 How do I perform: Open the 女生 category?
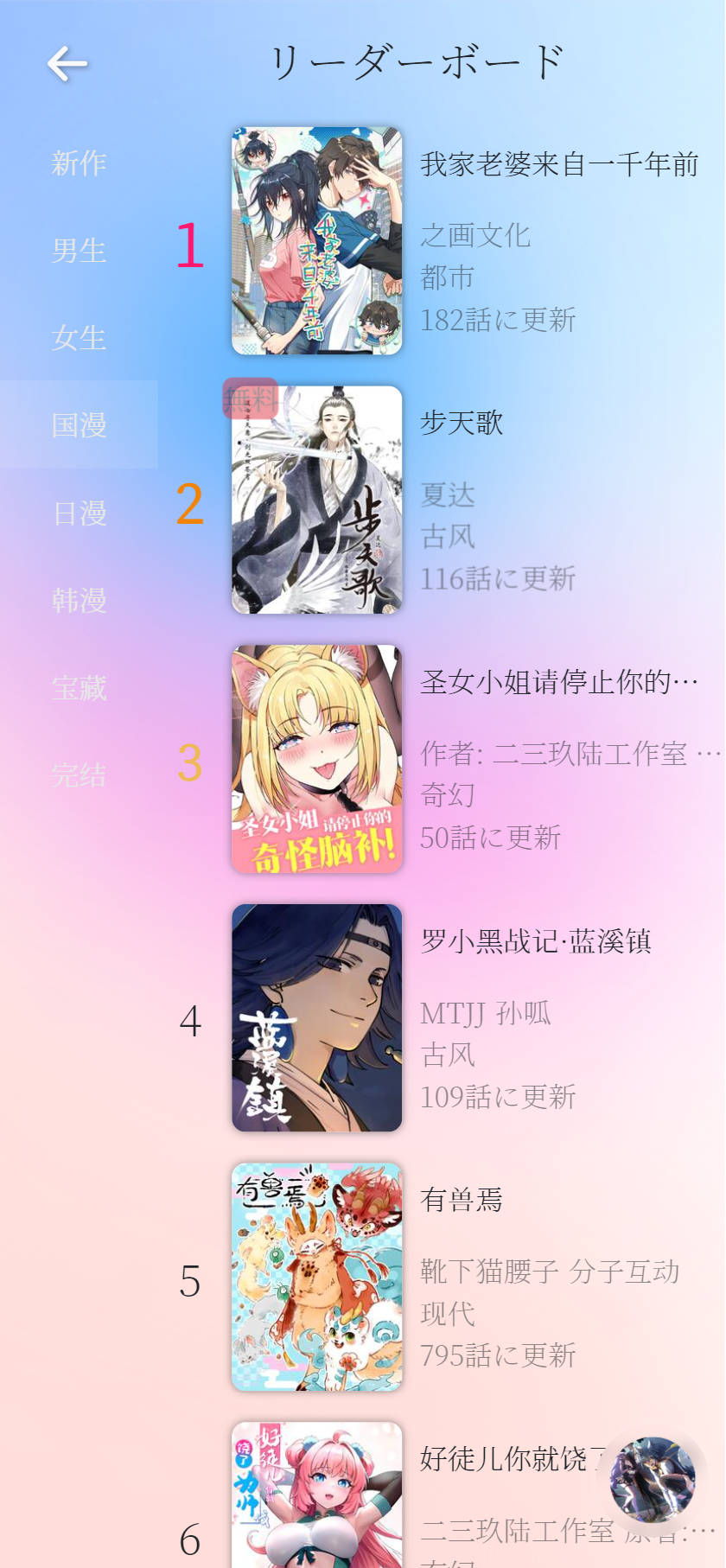[79, 337]
